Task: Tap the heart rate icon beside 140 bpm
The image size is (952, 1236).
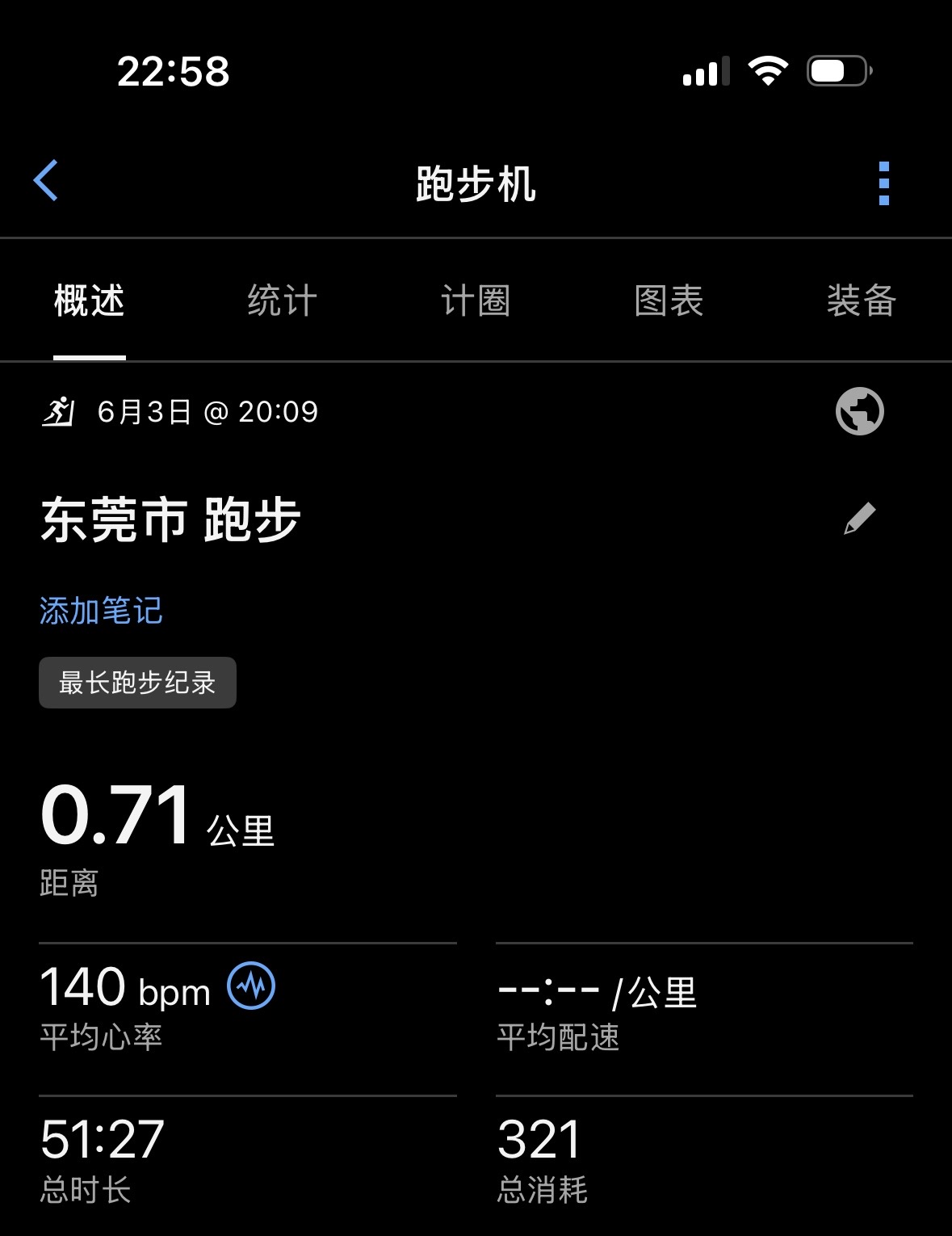Action: (251, 986)
